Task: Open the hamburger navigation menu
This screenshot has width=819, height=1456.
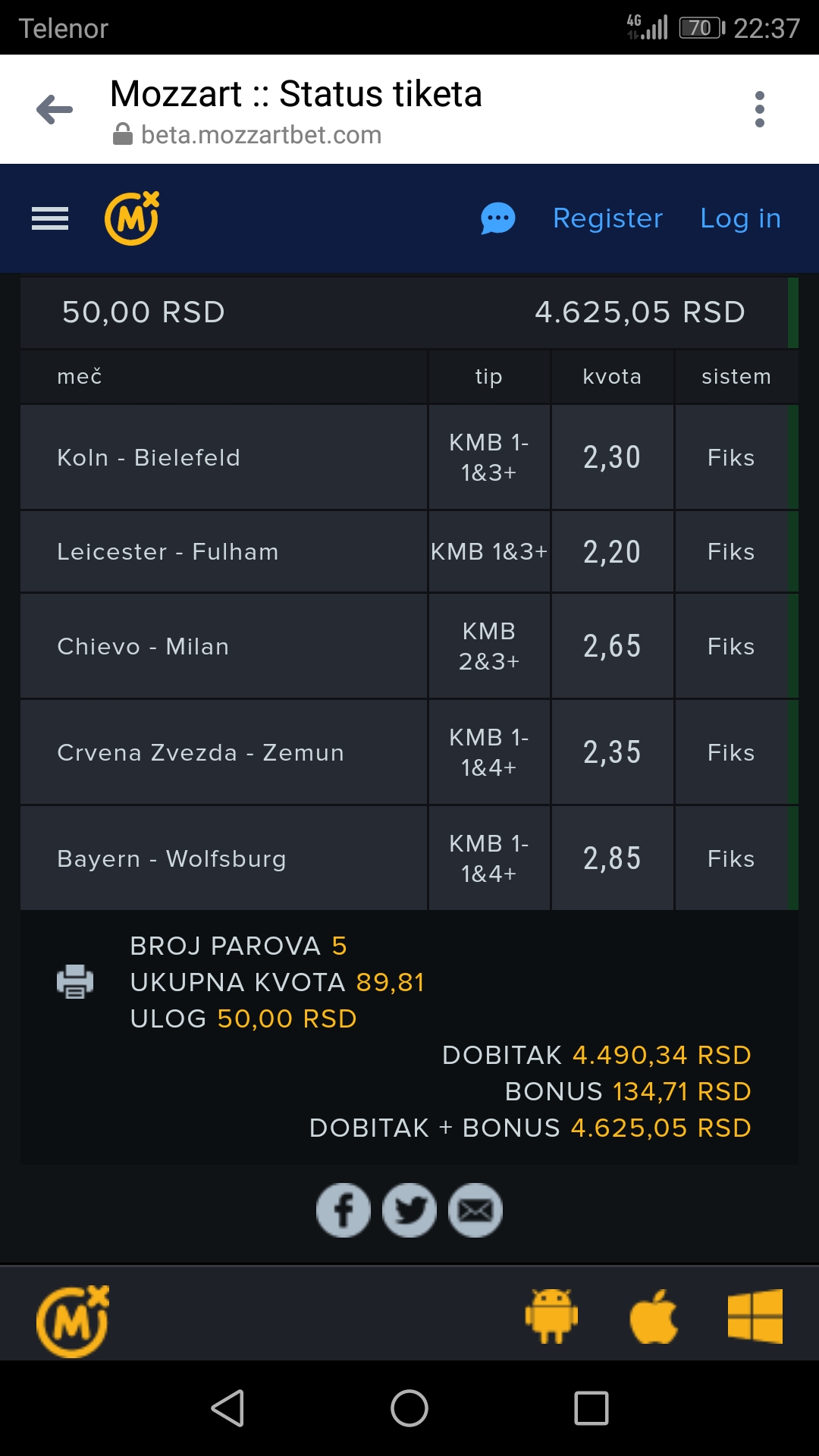Action: [50, 218]
